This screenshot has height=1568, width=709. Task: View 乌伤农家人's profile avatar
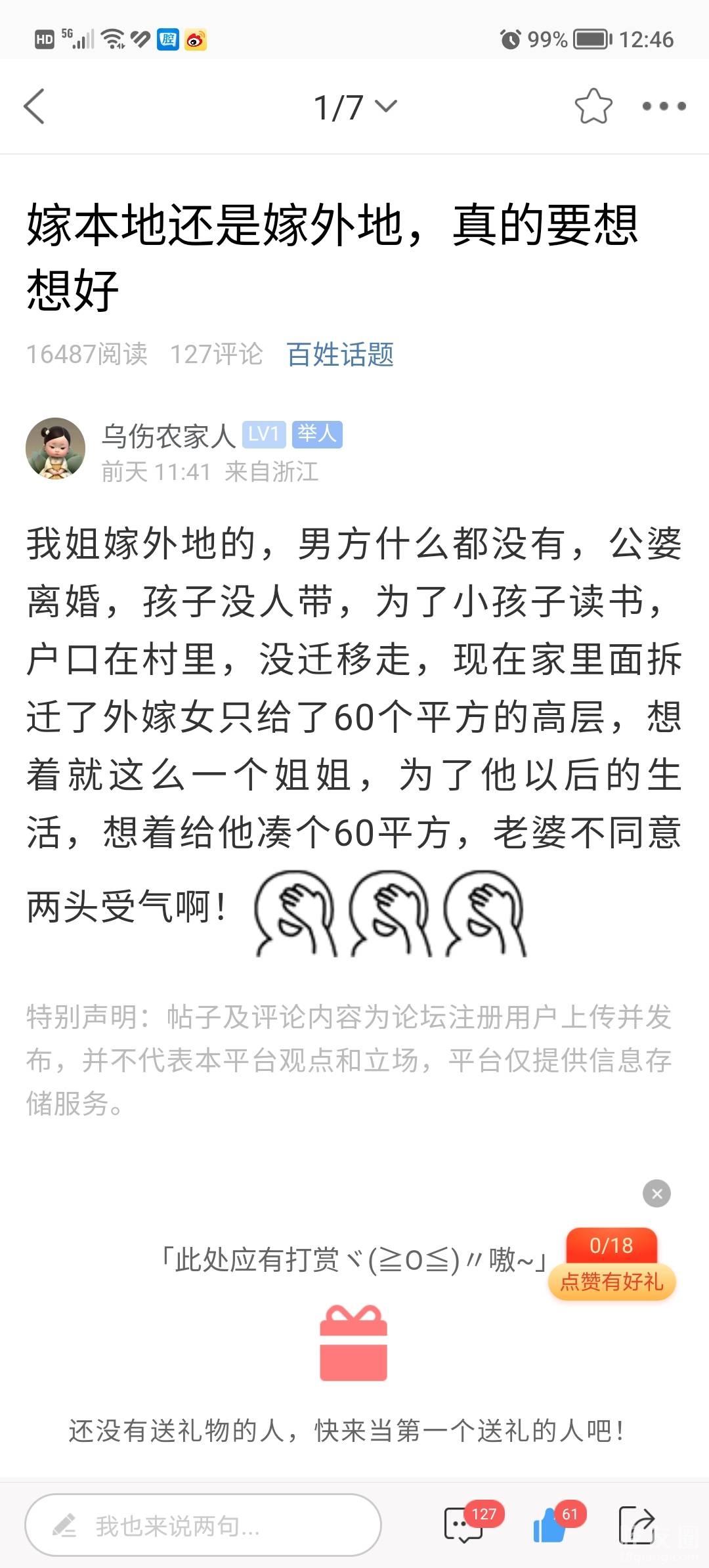pos(55,448)
